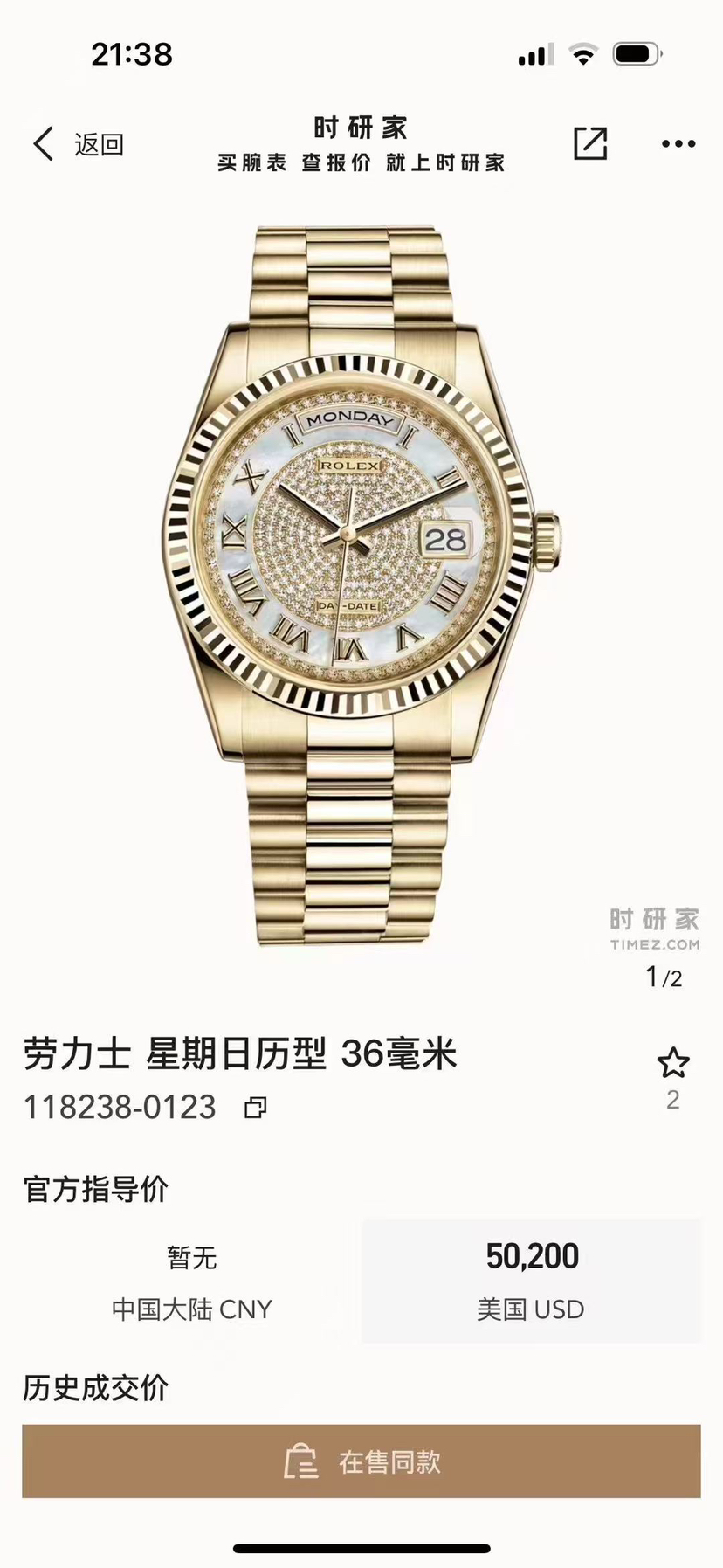Tap the 在售同款 button

pos(361,1461)
